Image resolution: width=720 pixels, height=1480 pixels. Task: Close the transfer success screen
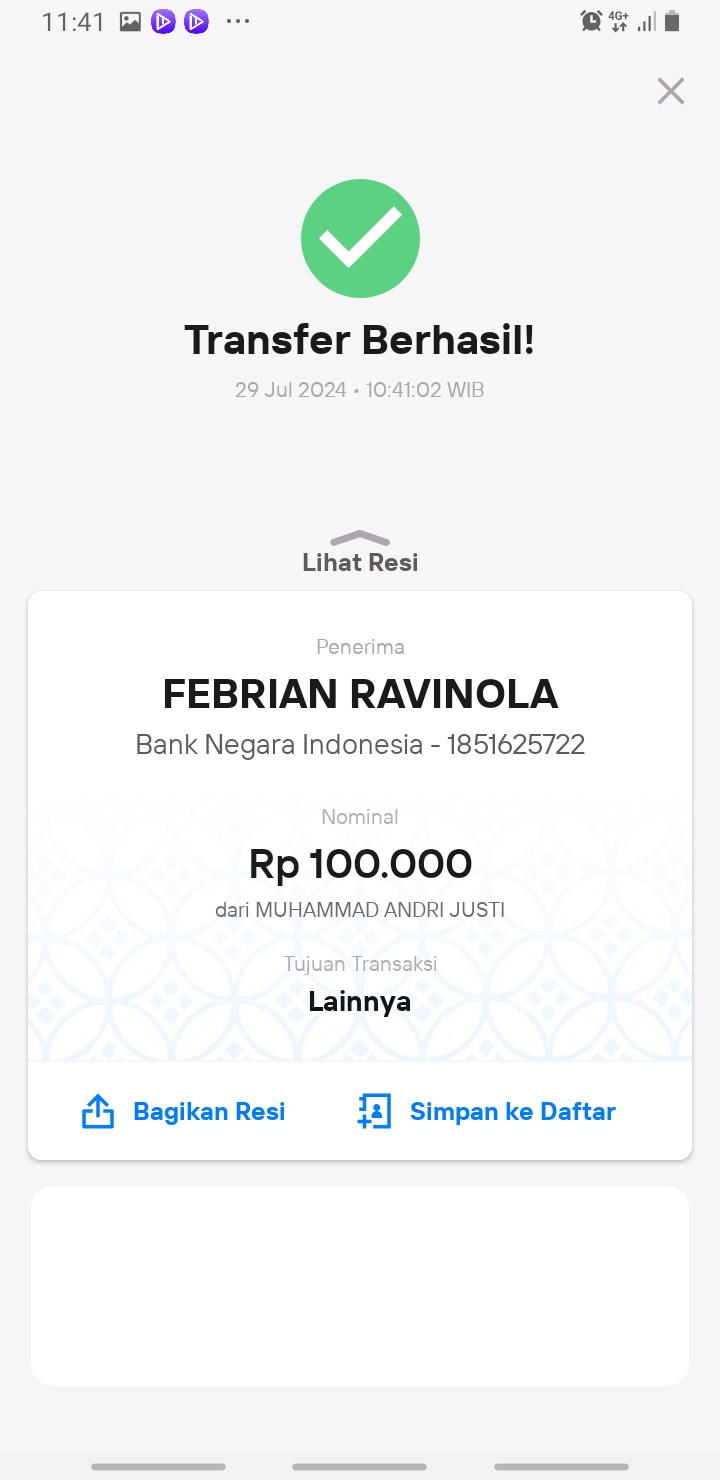(670, 91)
